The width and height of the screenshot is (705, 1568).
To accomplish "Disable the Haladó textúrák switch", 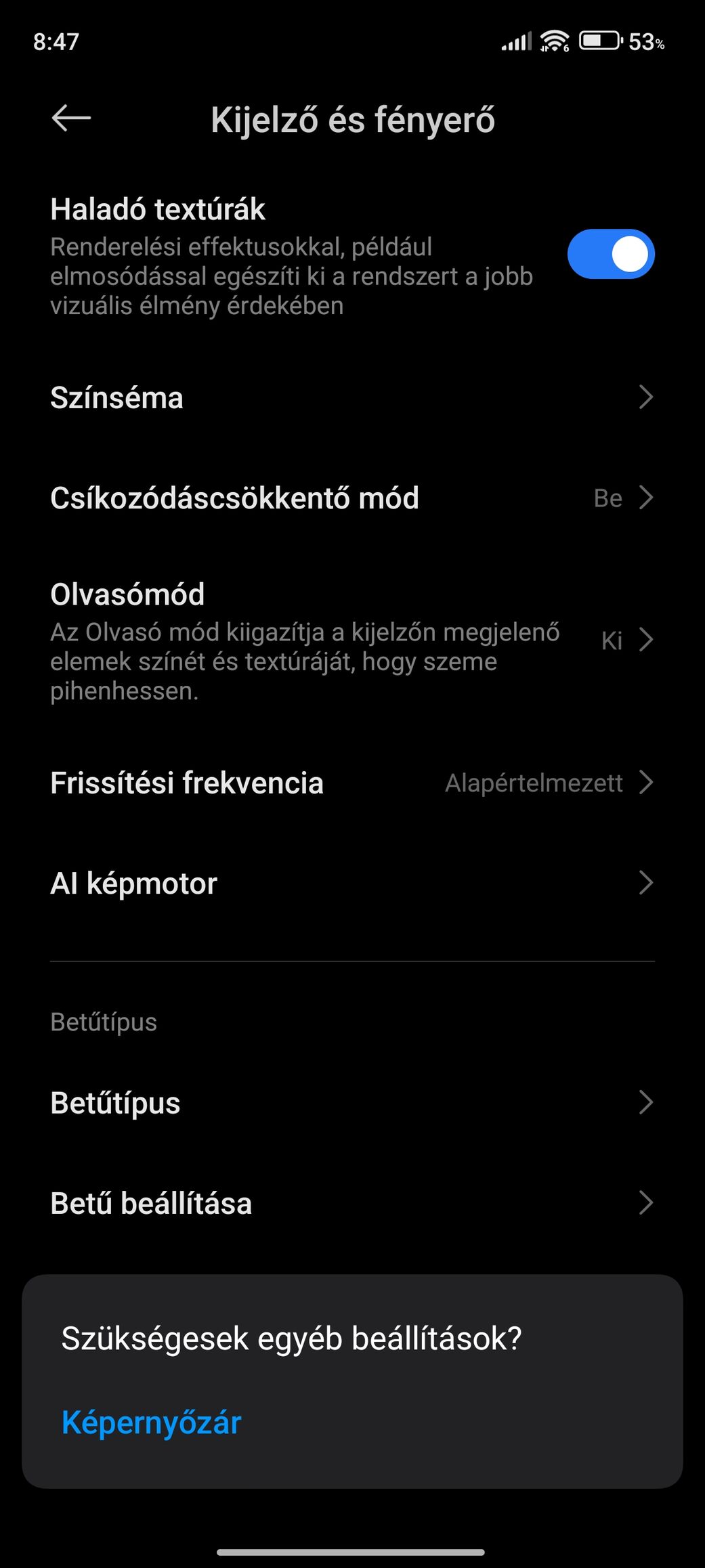I will (611, 255).
